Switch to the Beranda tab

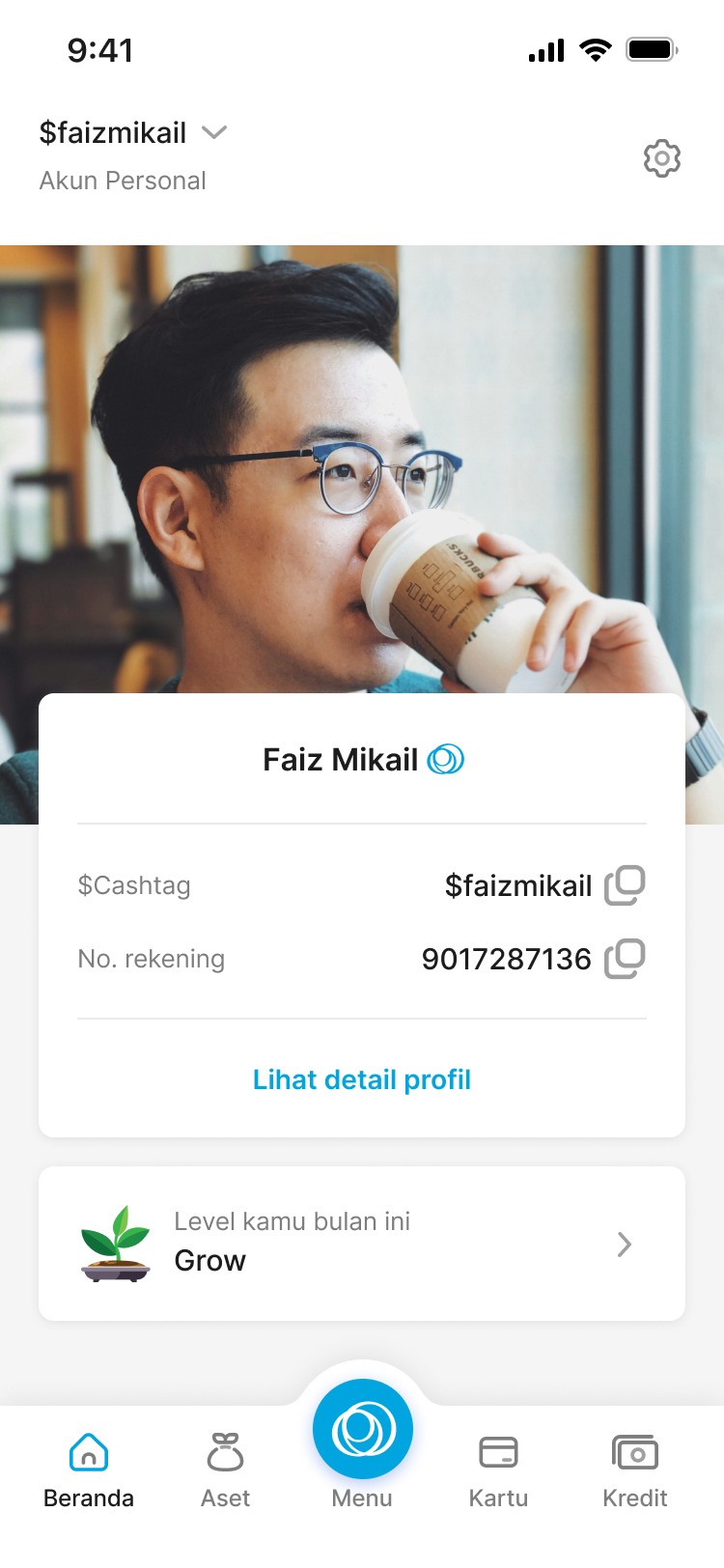click(x=89, y=1470)
